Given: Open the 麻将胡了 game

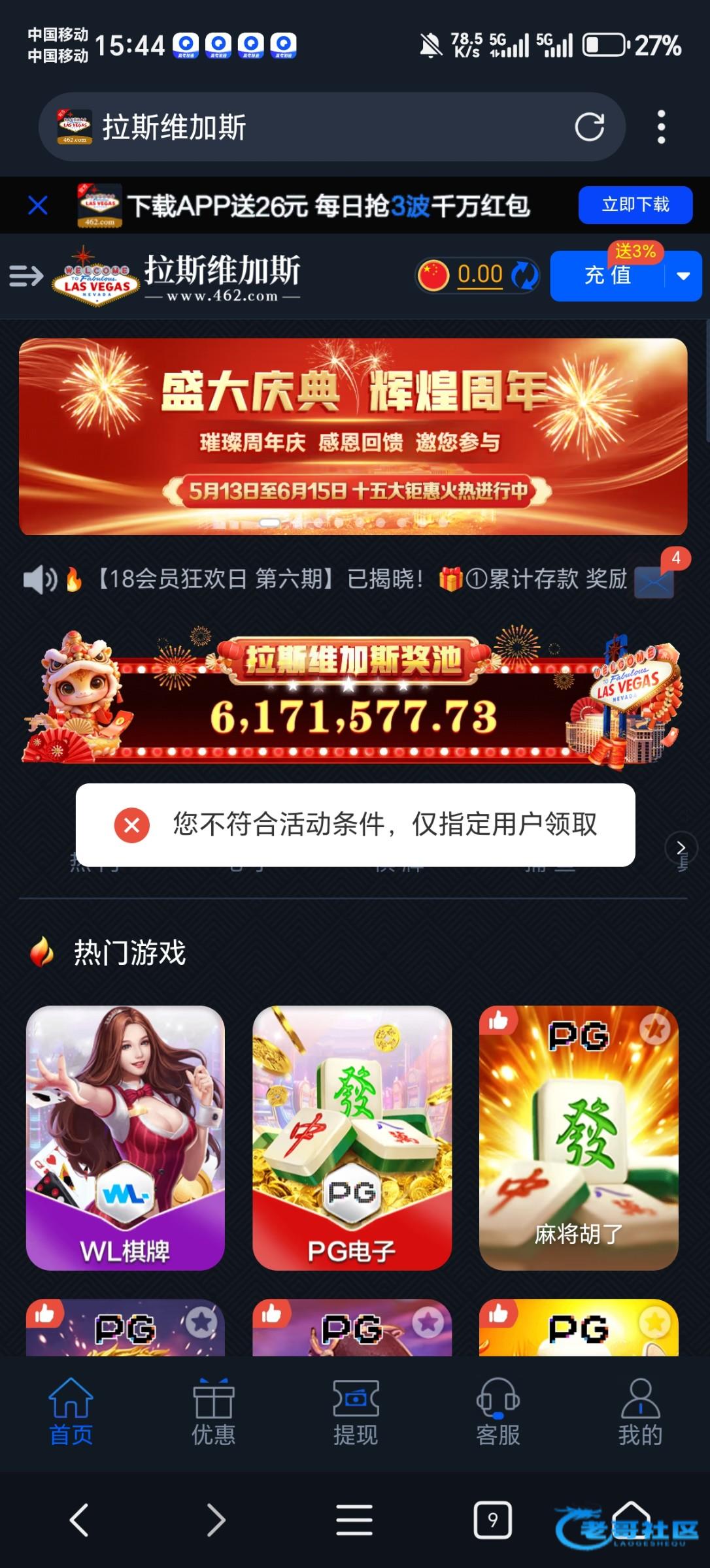Looking at the screenshot, I should 578,1150.
